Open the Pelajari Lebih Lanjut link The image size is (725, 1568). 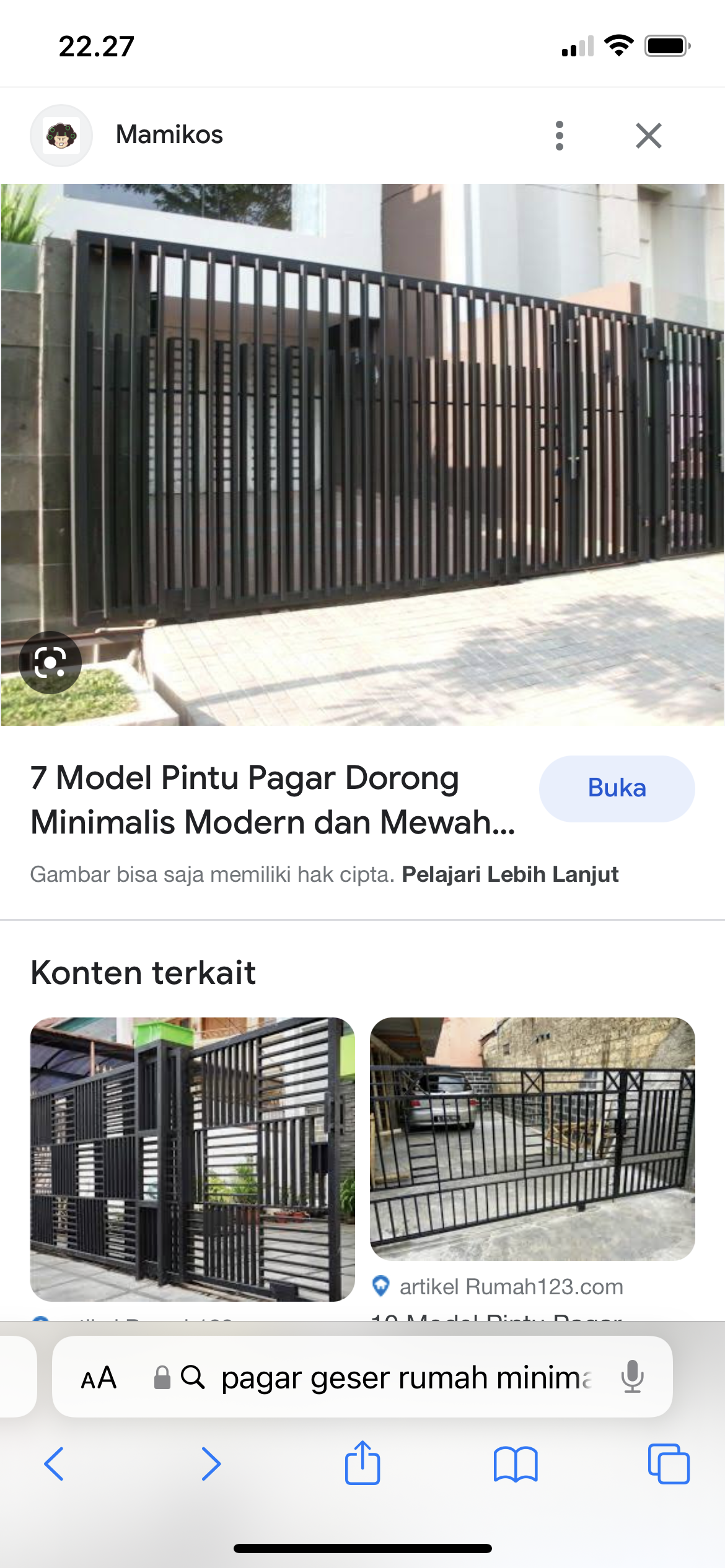click(510, 874)
